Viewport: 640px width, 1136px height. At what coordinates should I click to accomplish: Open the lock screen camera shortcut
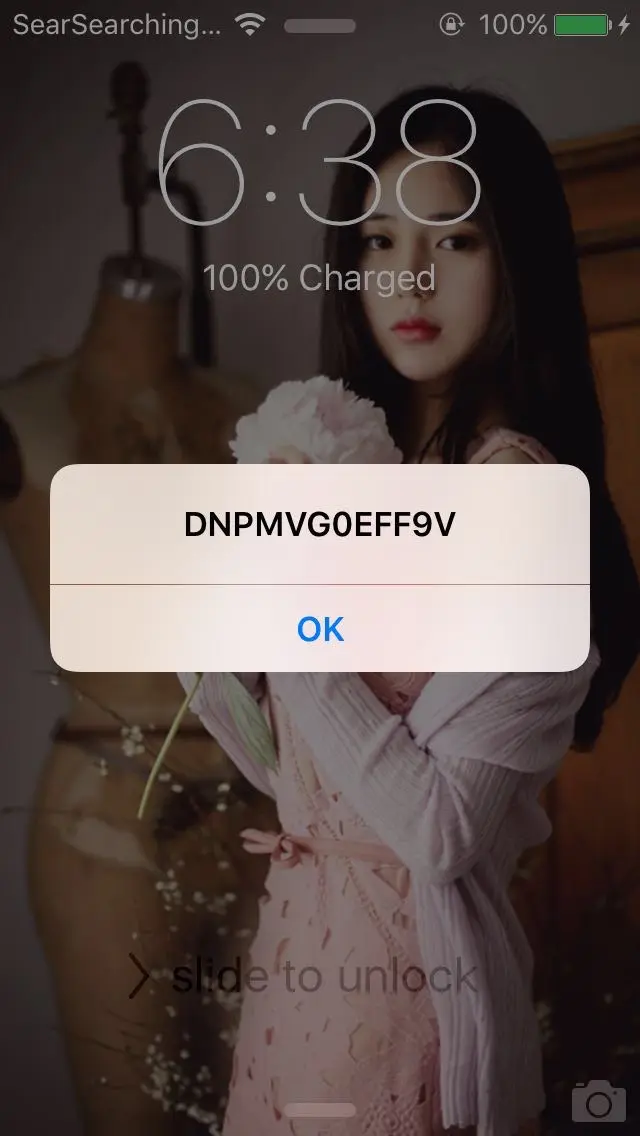[598, 1101]
